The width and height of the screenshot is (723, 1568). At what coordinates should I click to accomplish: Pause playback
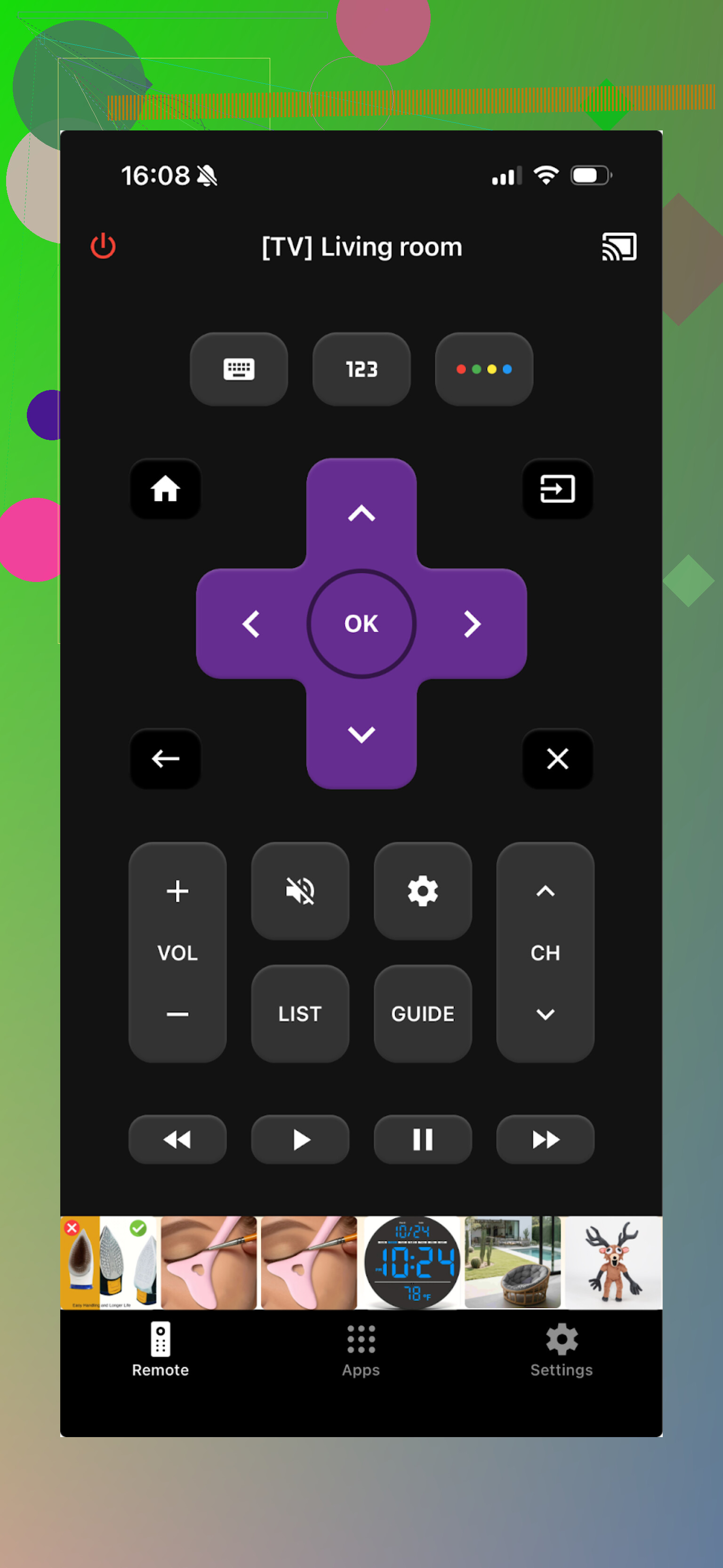click(x=422, y=1139)
